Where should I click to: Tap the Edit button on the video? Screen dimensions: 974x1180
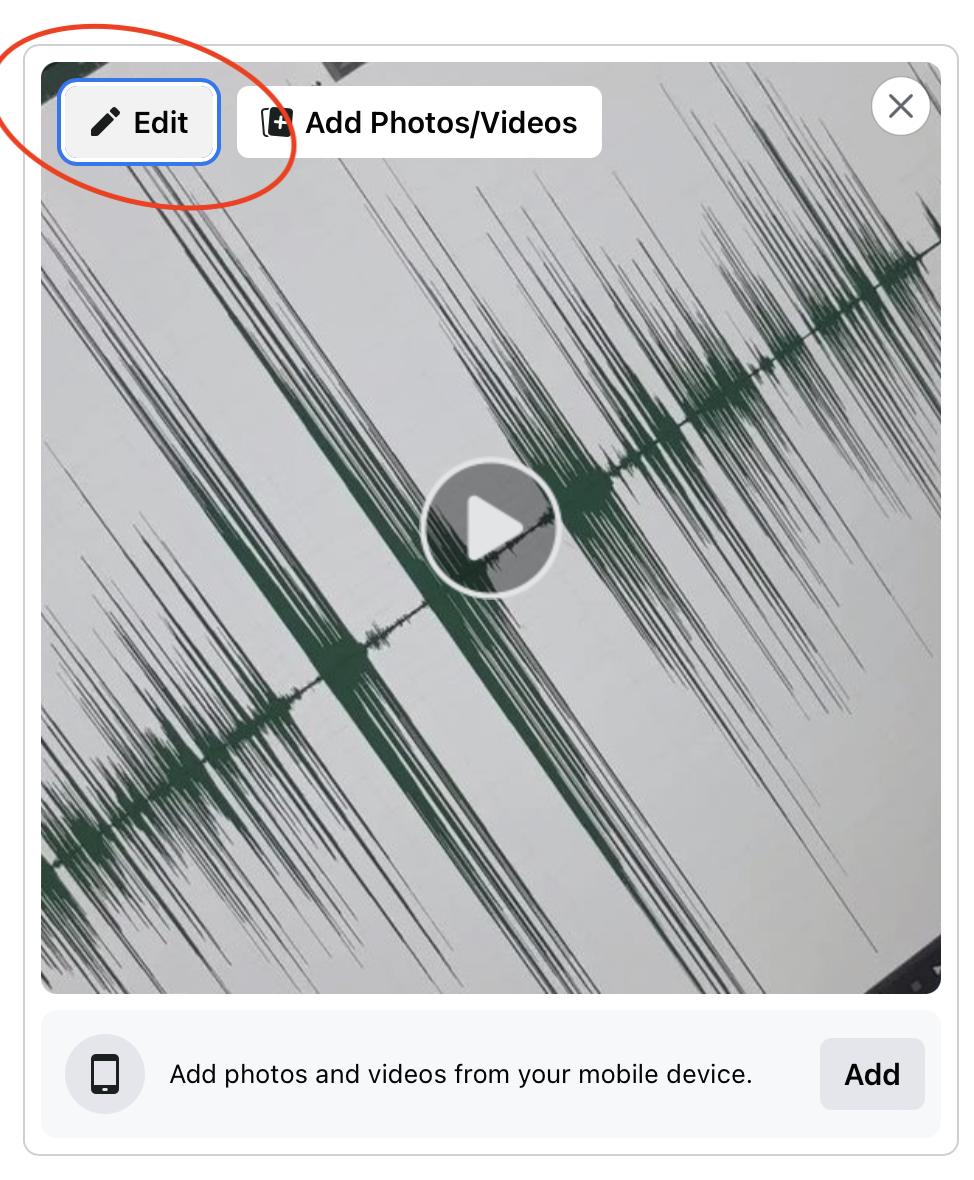click(139, 122)
